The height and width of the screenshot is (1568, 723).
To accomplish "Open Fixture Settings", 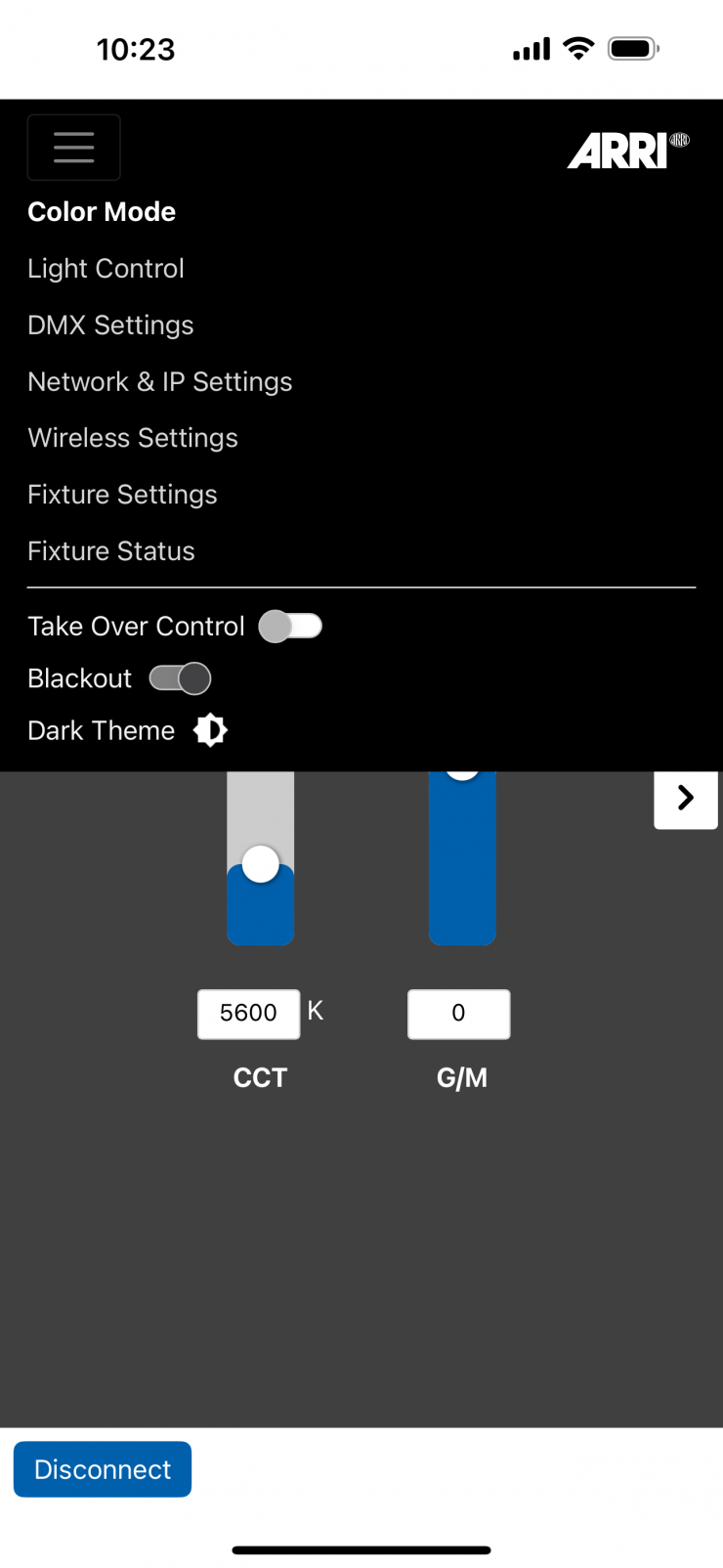I will click(x=122, y=495).
